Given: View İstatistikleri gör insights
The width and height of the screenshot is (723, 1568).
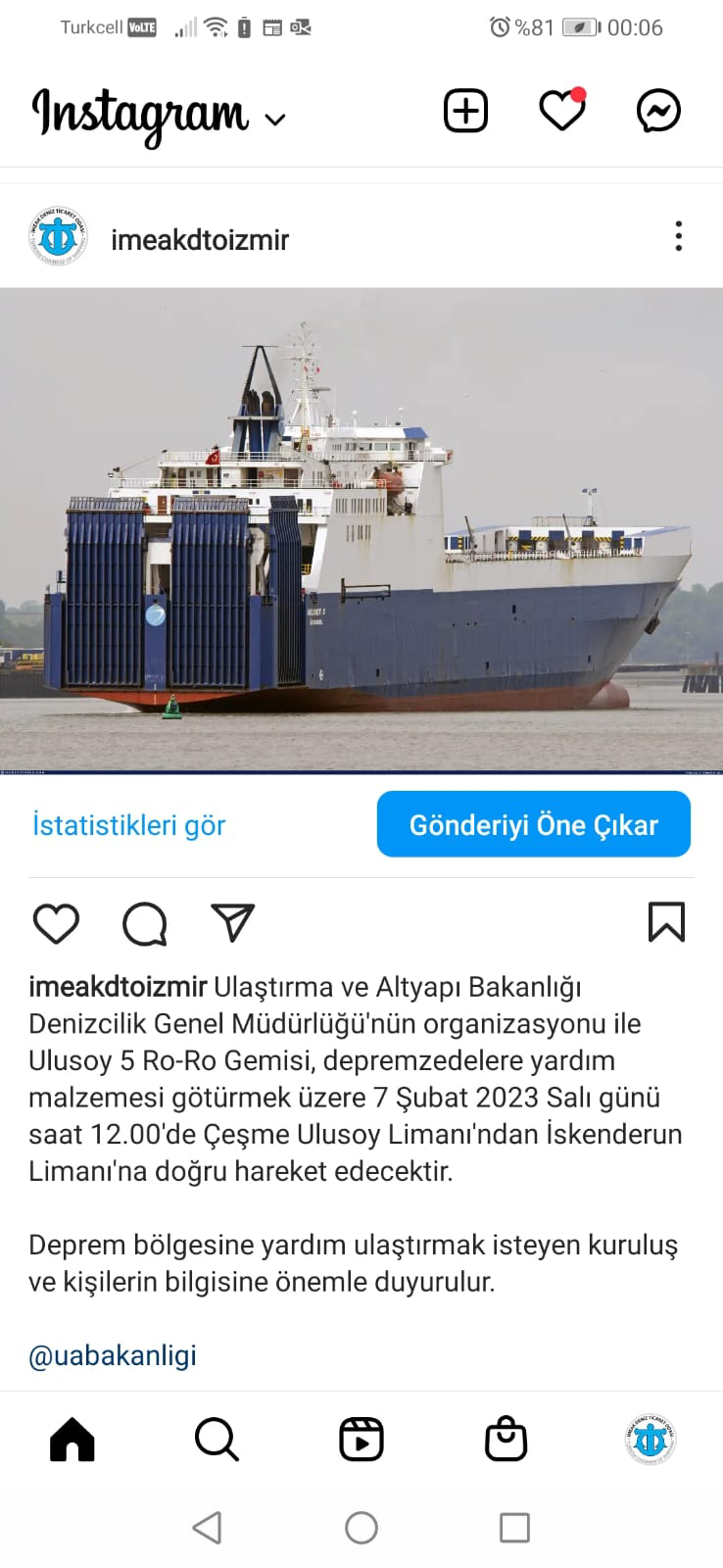Looking at the screenshot, I should [128, 825].
